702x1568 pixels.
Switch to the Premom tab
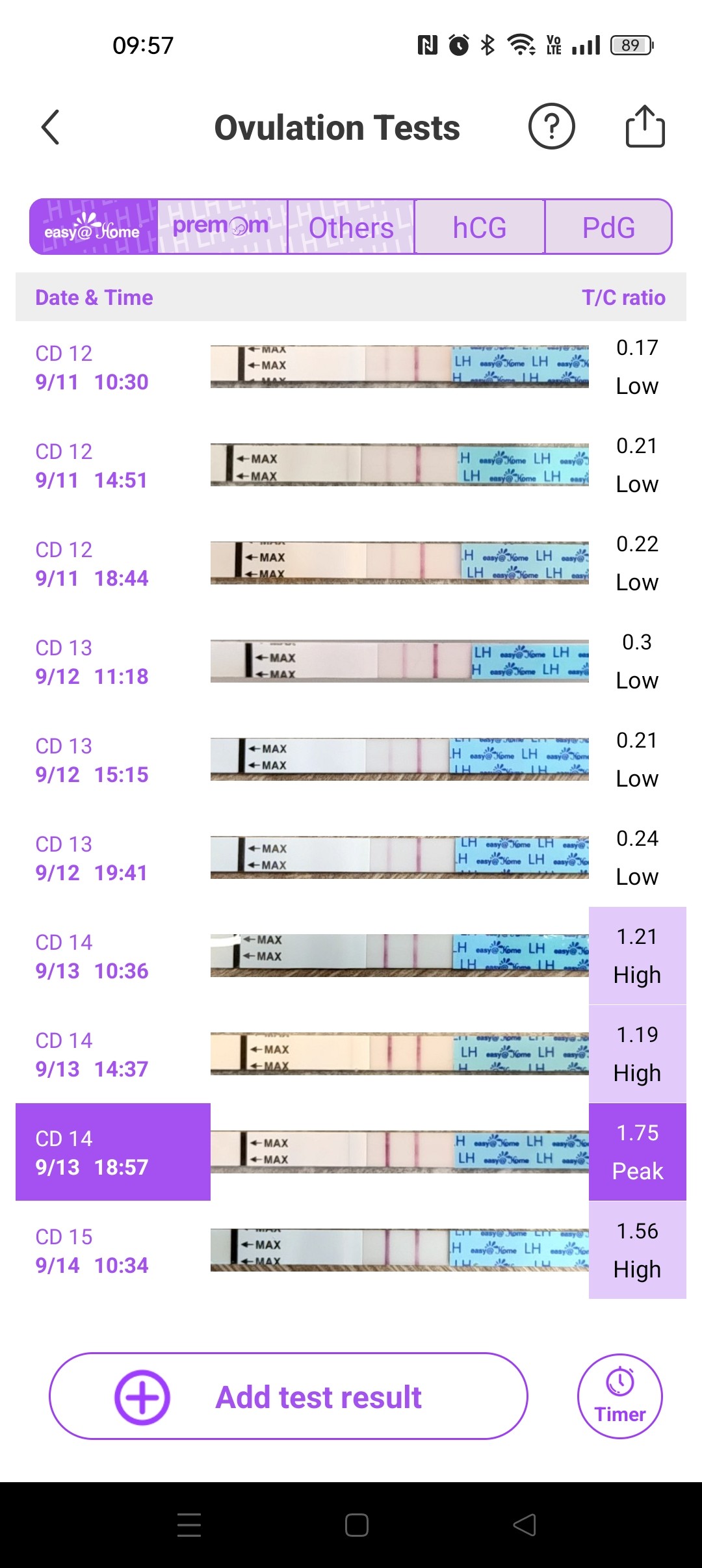tap(222, 227)
